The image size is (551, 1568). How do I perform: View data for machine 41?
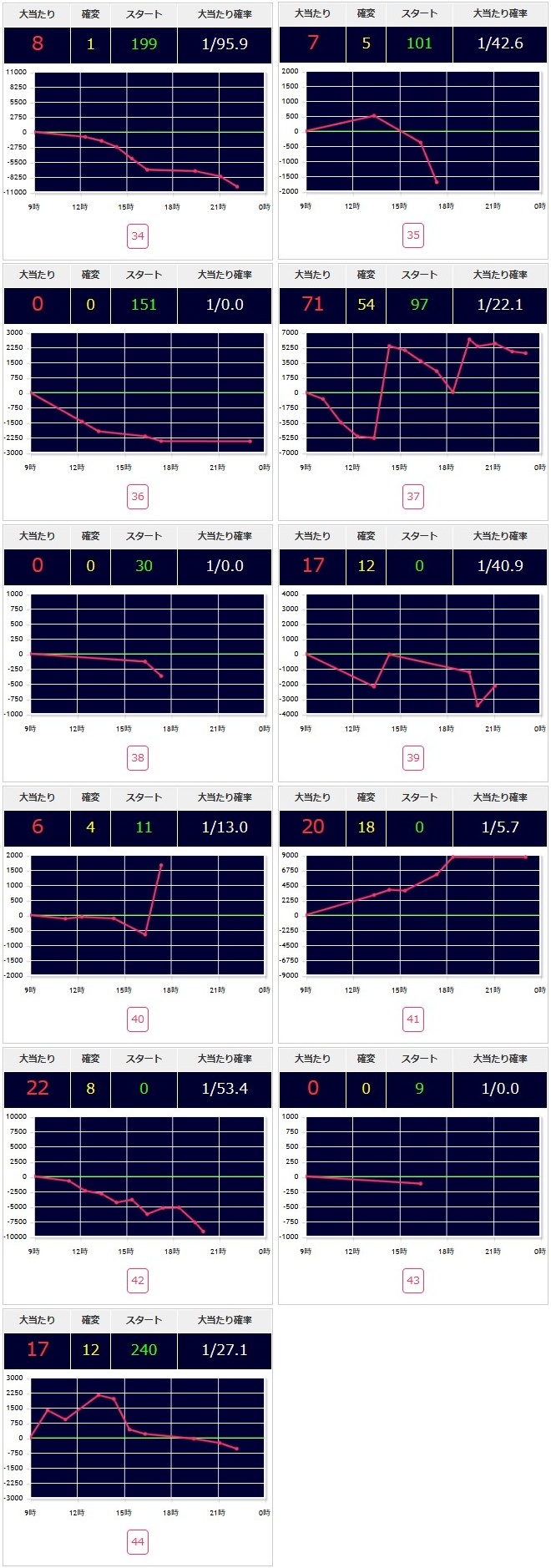(x=413, y=1019)
